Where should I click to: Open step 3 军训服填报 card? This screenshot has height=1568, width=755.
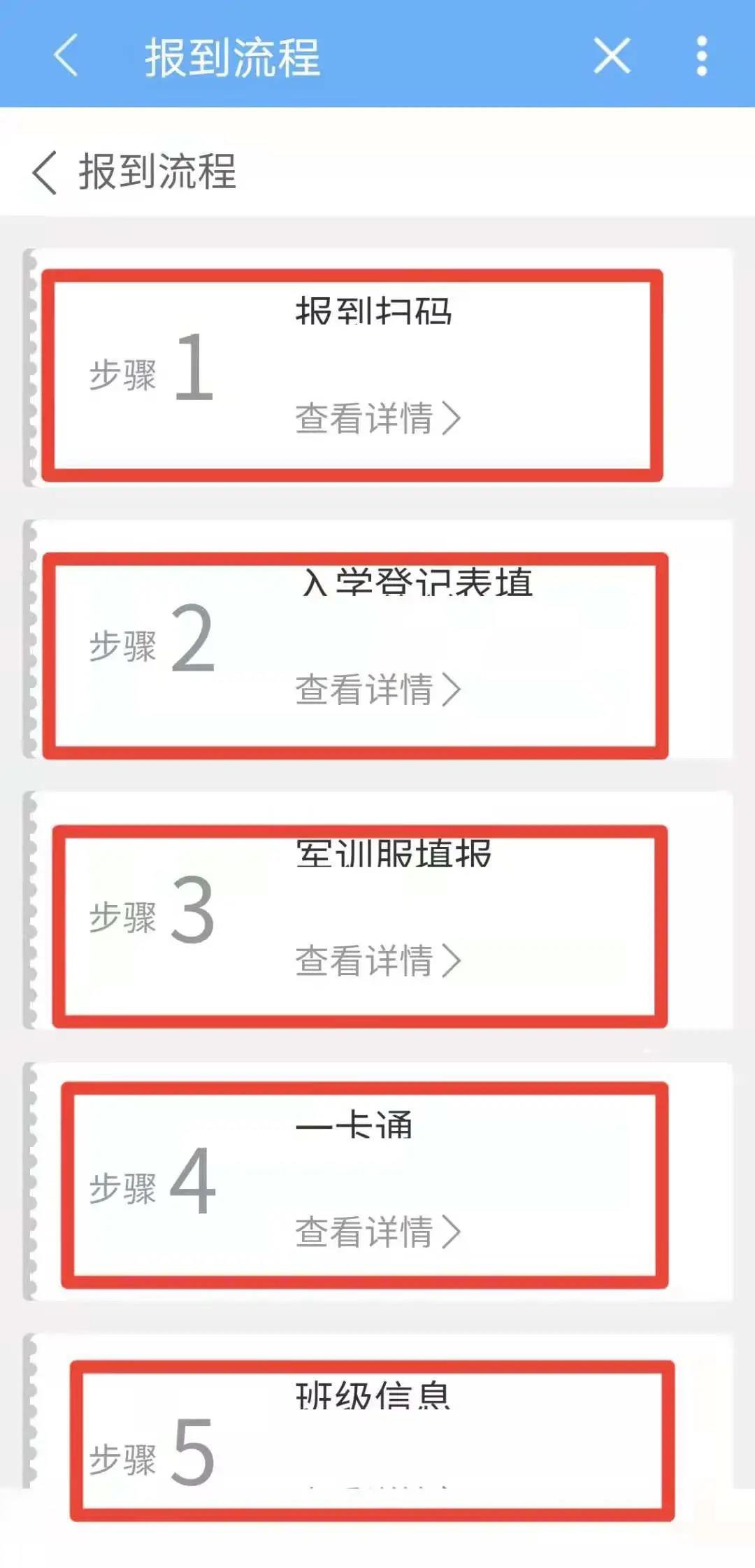pos(377,910)
